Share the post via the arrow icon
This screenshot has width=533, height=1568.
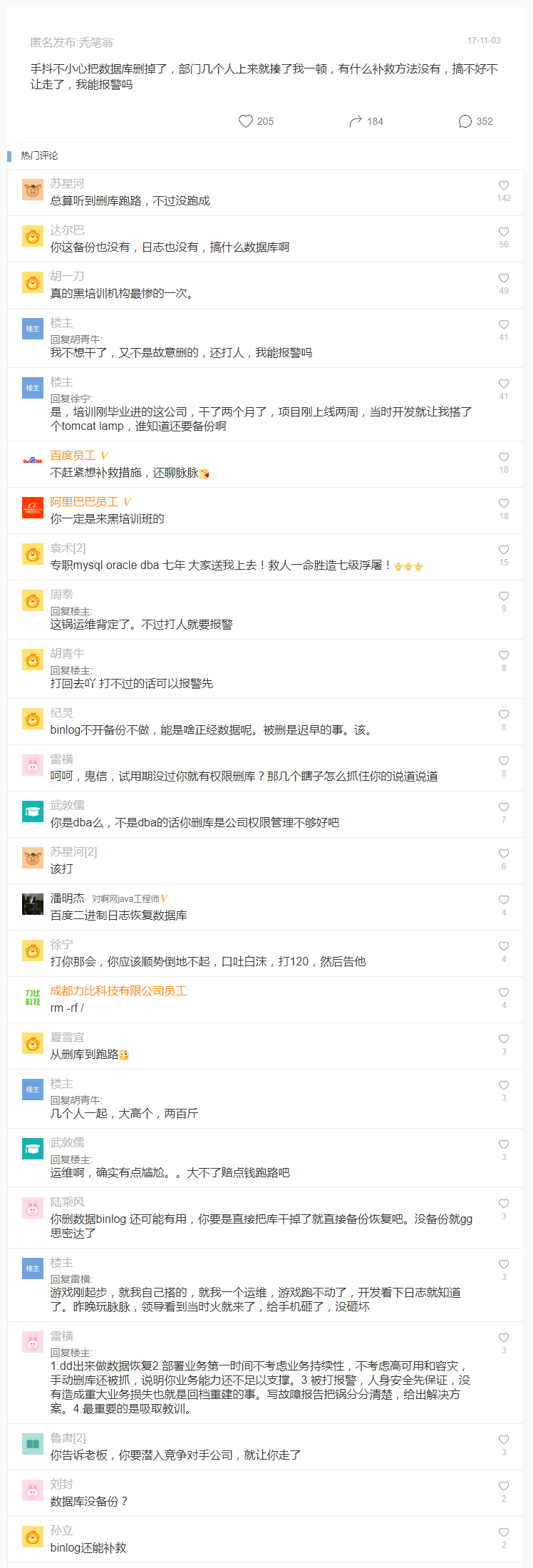[x=356, y=121]
